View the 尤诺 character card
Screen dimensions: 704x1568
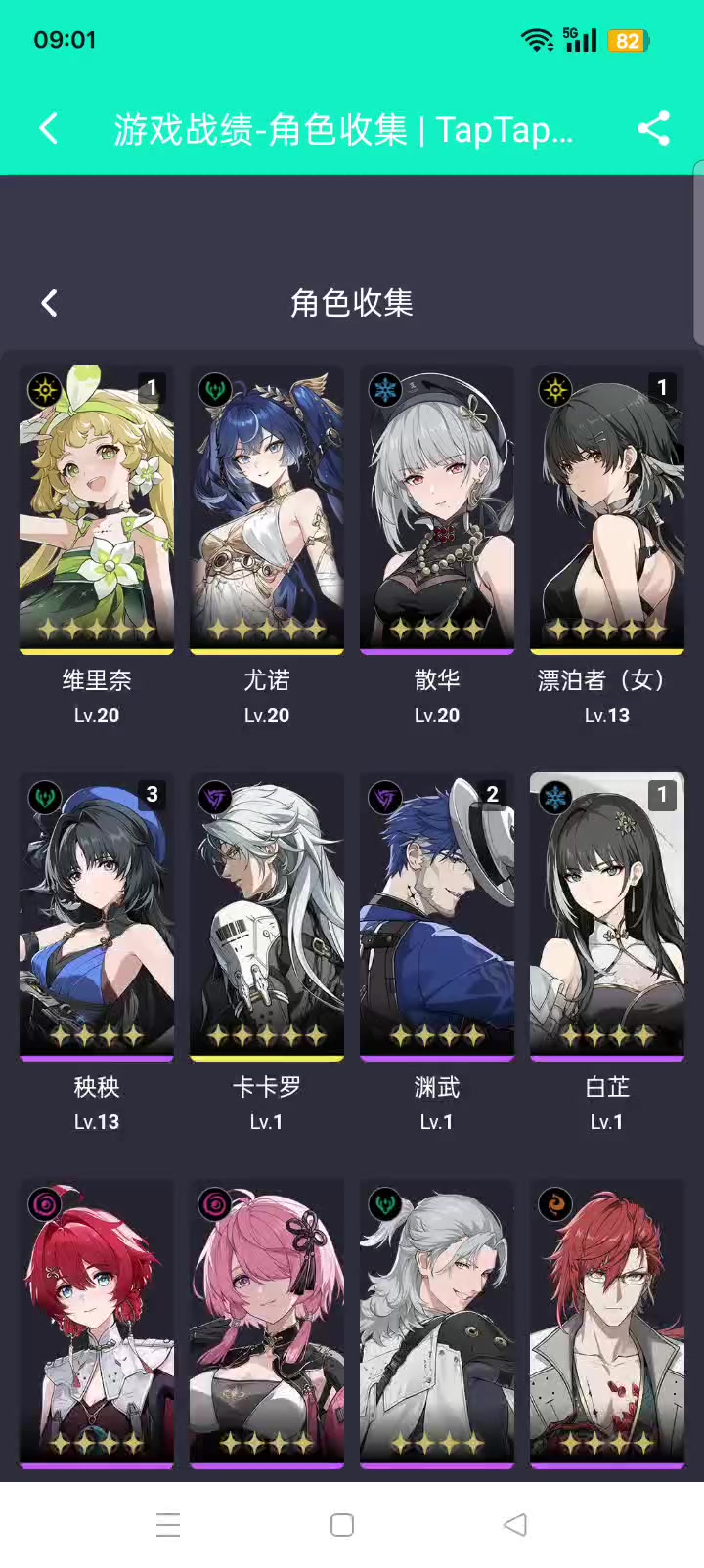267,510
